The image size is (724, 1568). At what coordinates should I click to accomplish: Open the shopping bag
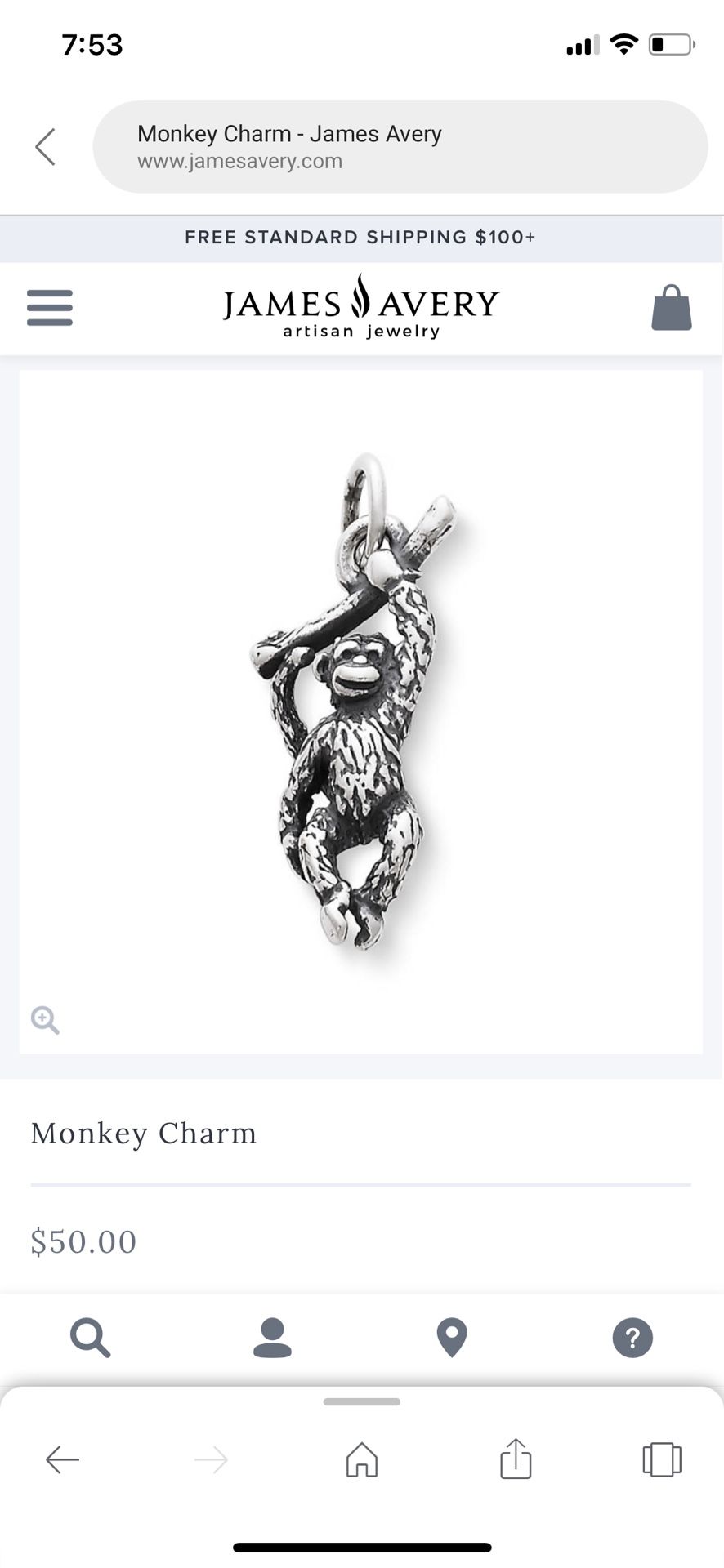coord(672,308)
